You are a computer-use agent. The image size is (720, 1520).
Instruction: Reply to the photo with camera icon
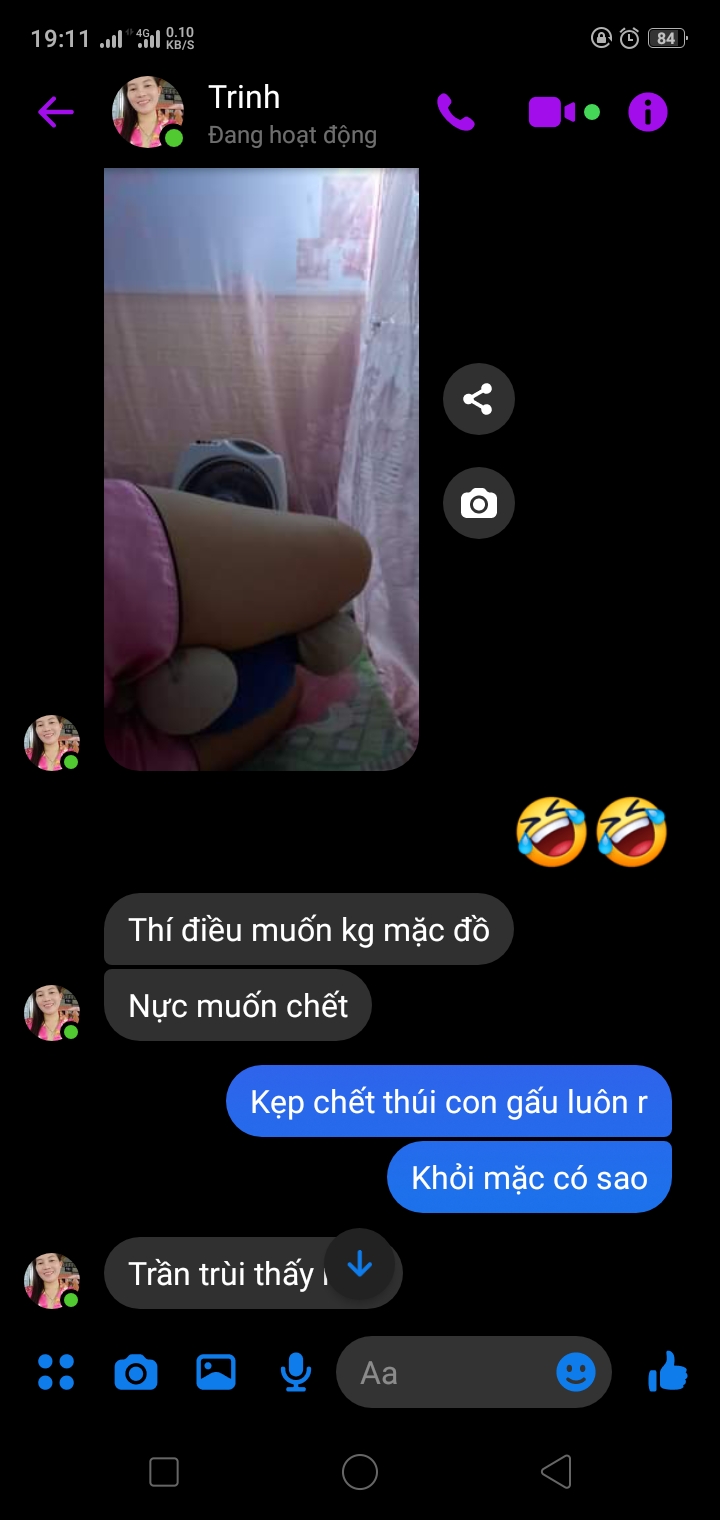[479, 503]
